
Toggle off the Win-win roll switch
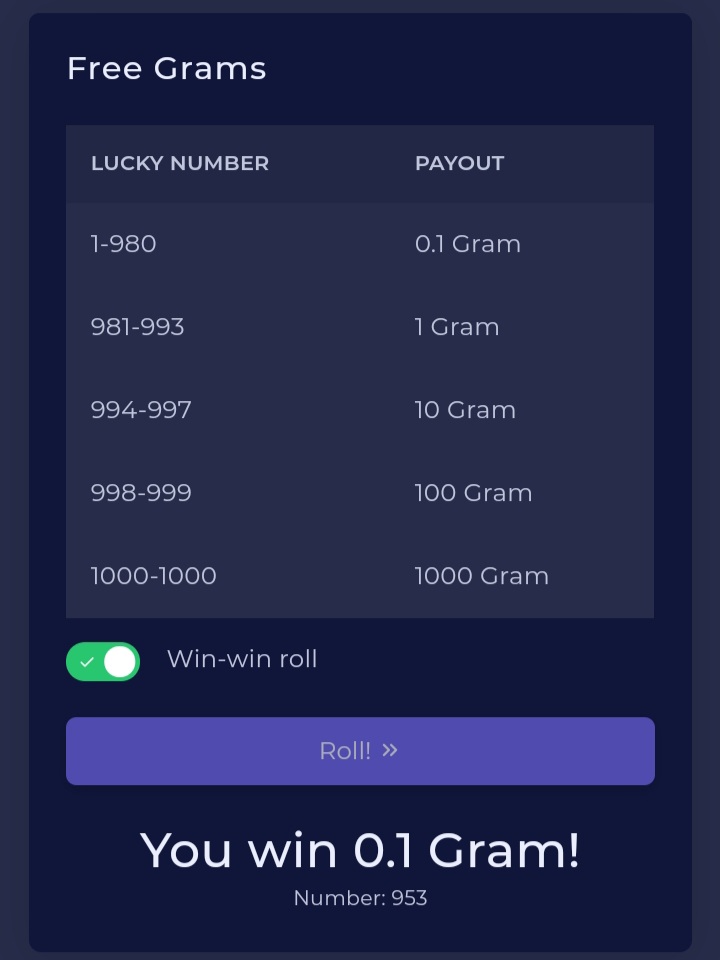click(x=103, y=661)
